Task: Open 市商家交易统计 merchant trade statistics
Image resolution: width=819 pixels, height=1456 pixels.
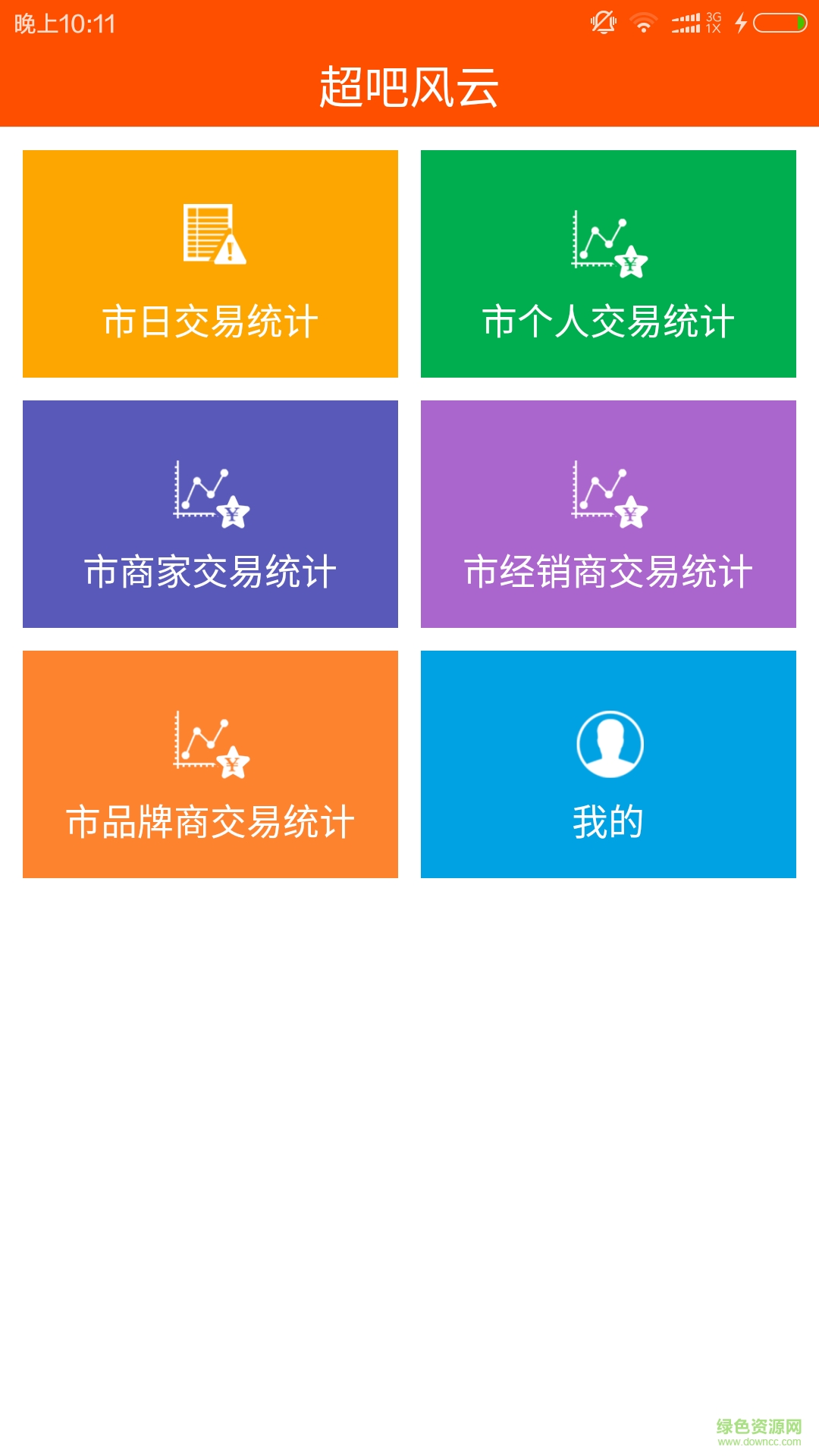Action: tap(211, 514)
